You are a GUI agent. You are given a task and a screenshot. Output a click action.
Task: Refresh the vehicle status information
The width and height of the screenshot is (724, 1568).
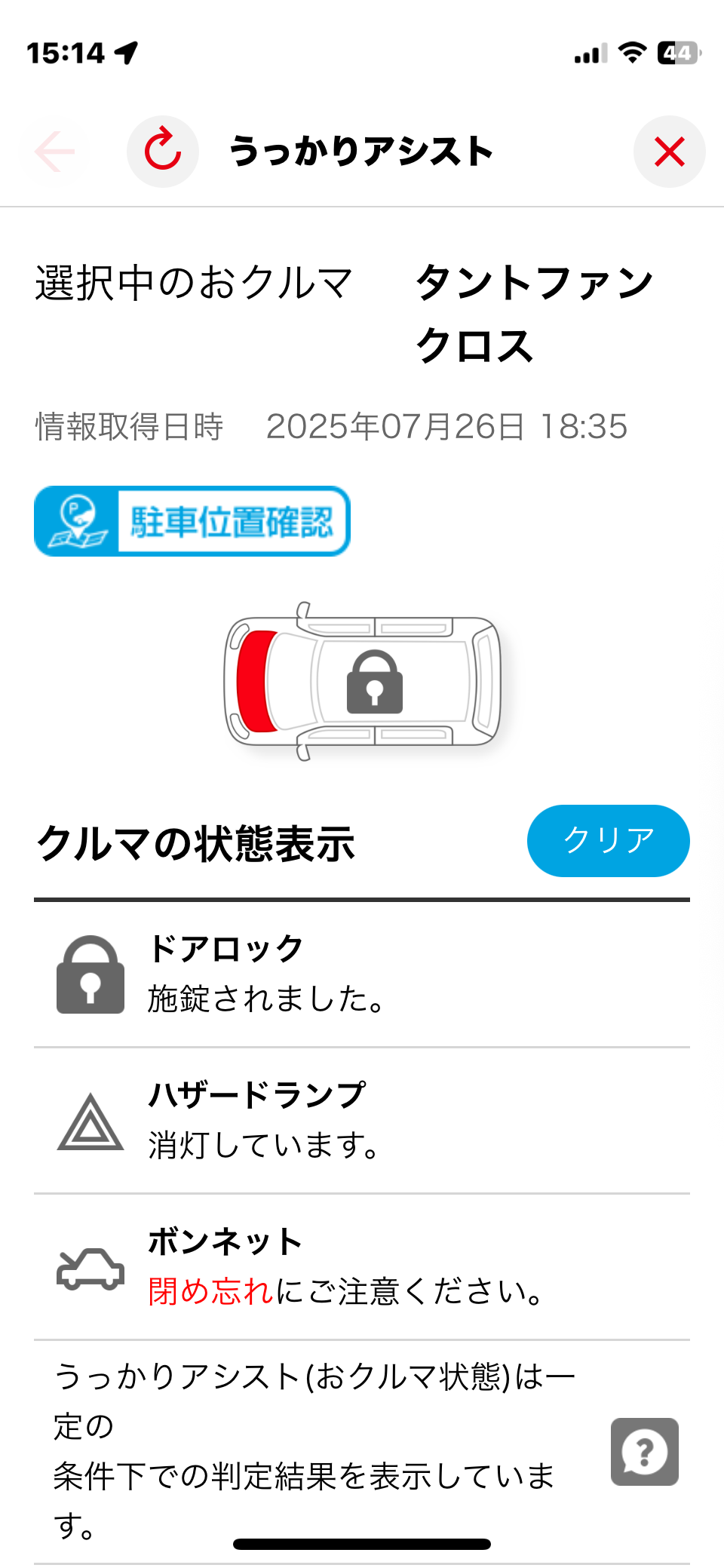click(x=162, y=152)
